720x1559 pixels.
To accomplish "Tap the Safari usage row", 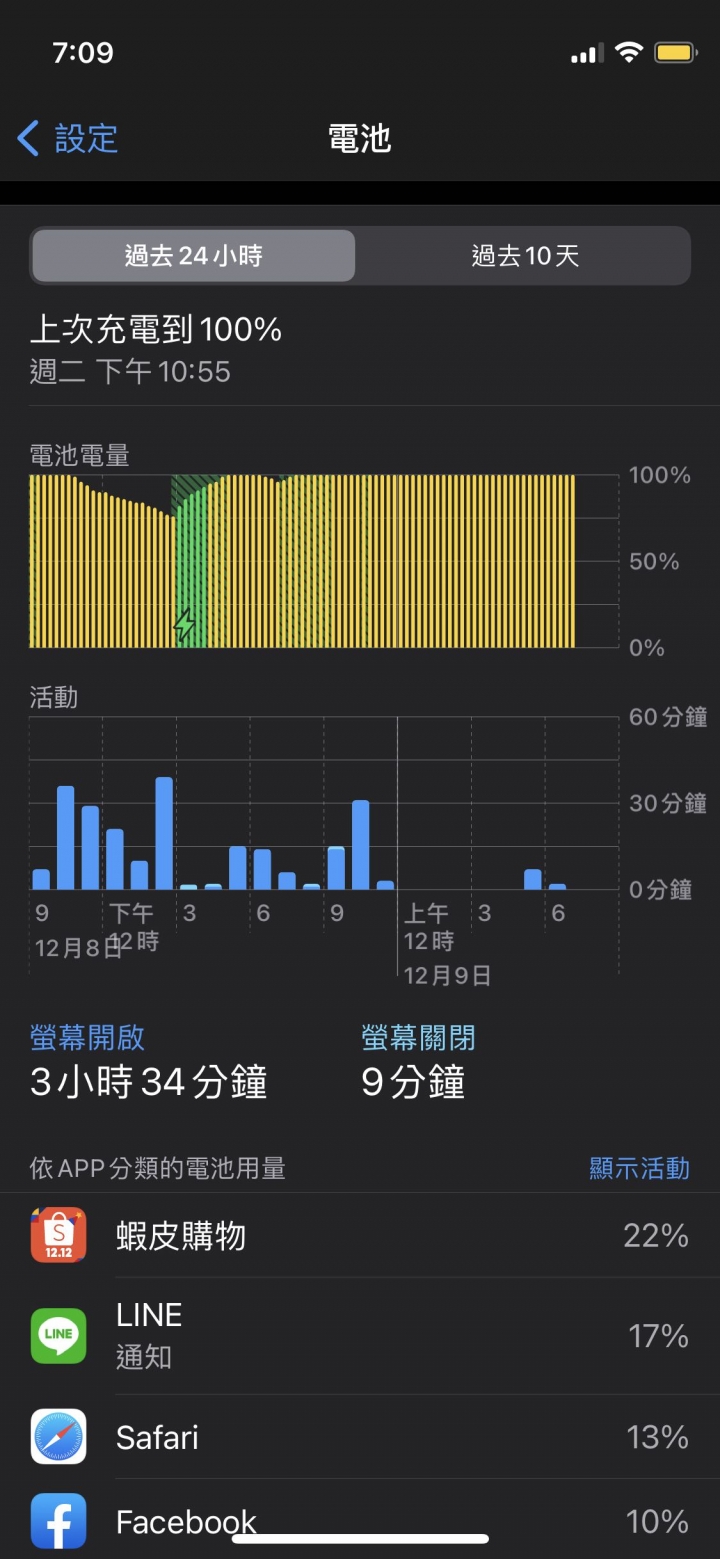I will pyautogui.click(x=360, y=1437).
